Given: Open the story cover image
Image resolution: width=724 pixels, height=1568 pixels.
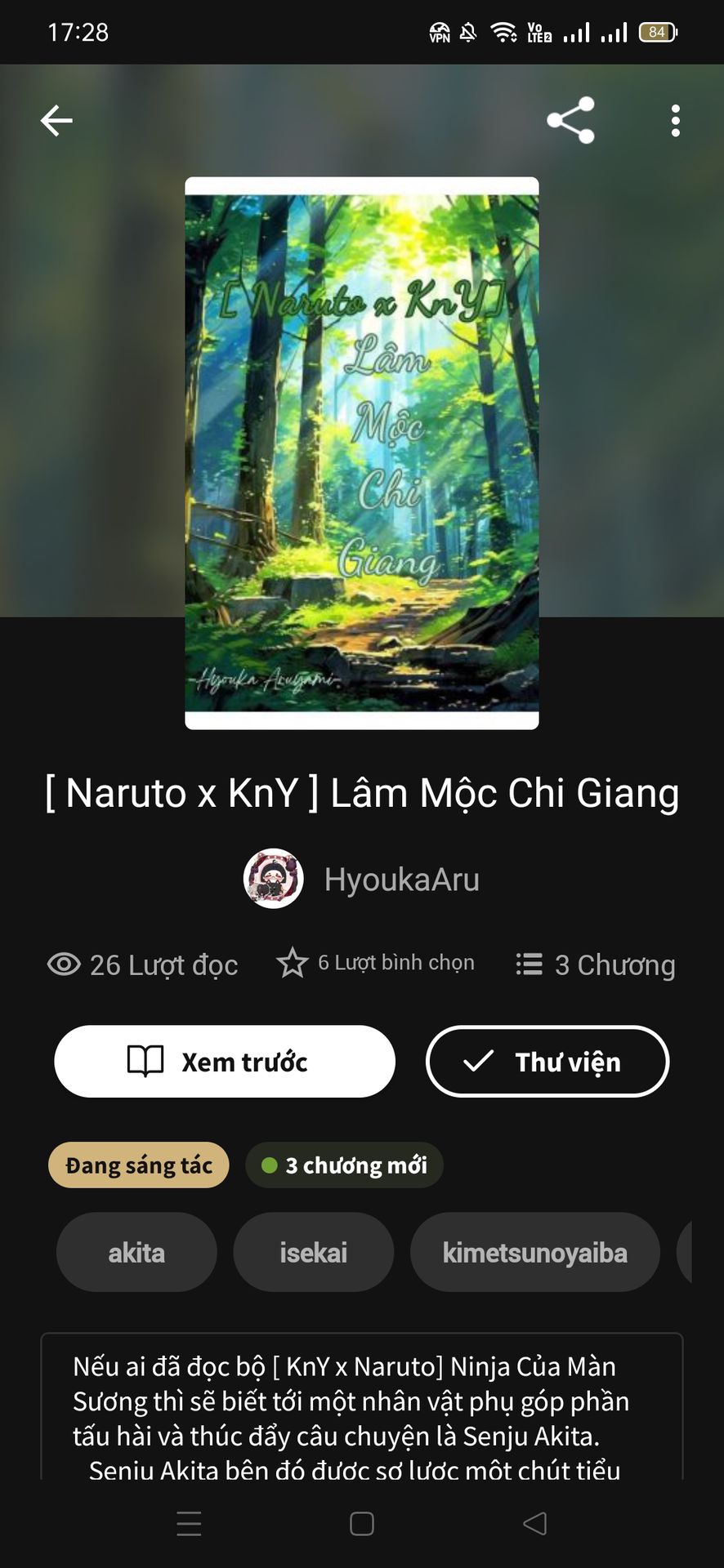Looking at the screenshot, I should coord(362,453).
